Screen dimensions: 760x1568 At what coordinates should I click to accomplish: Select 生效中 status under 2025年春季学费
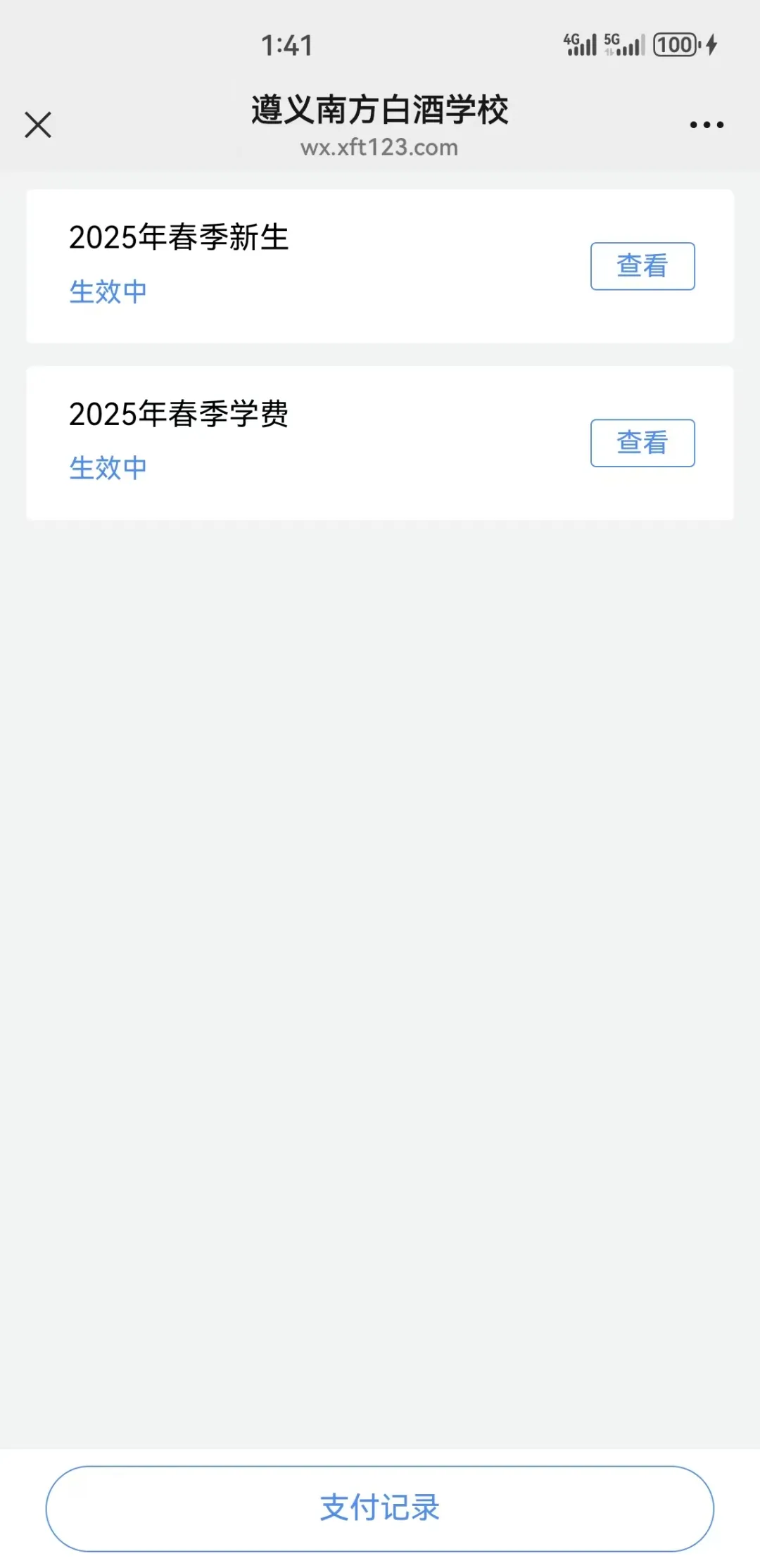108,468
